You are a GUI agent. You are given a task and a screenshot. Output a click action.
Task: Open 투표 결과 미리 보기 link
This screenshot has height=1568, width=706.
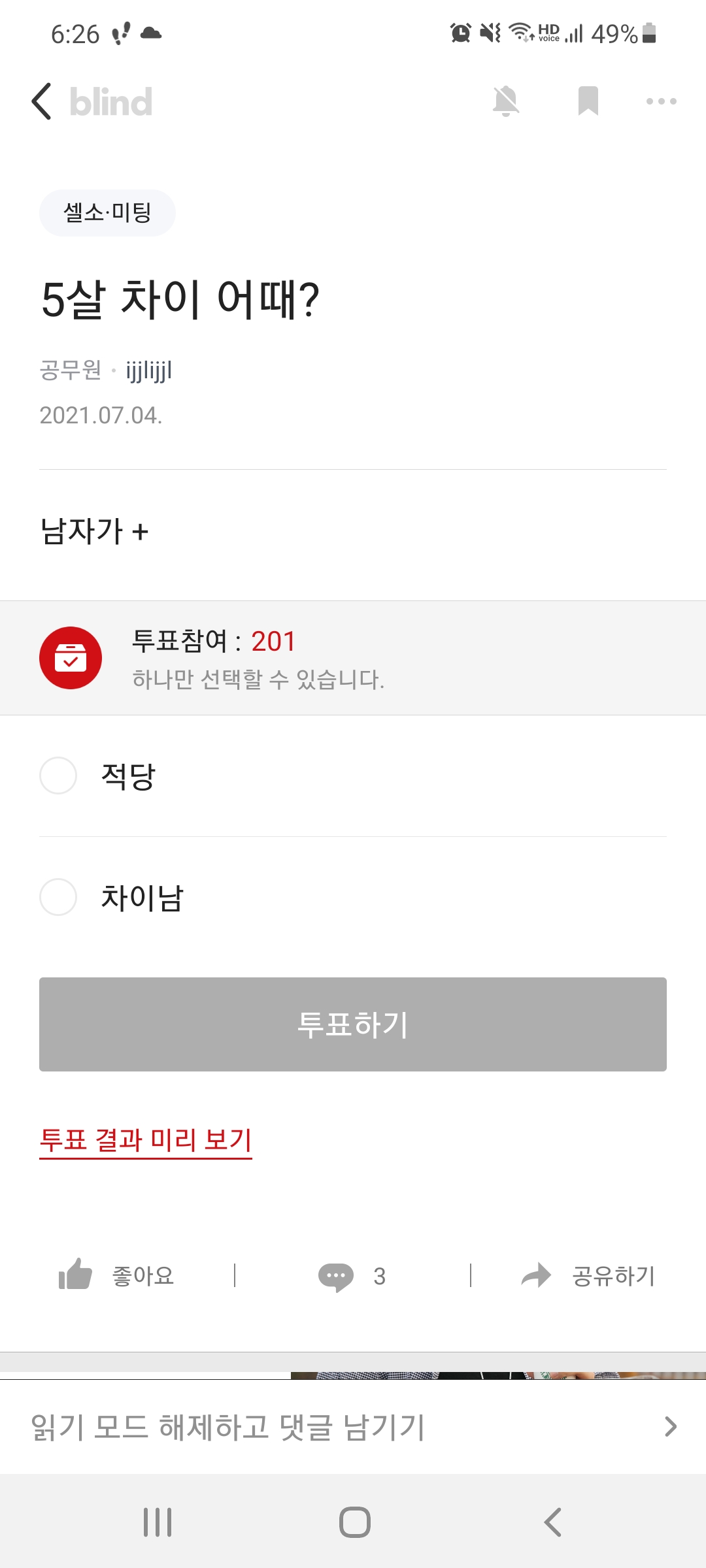146,1141
